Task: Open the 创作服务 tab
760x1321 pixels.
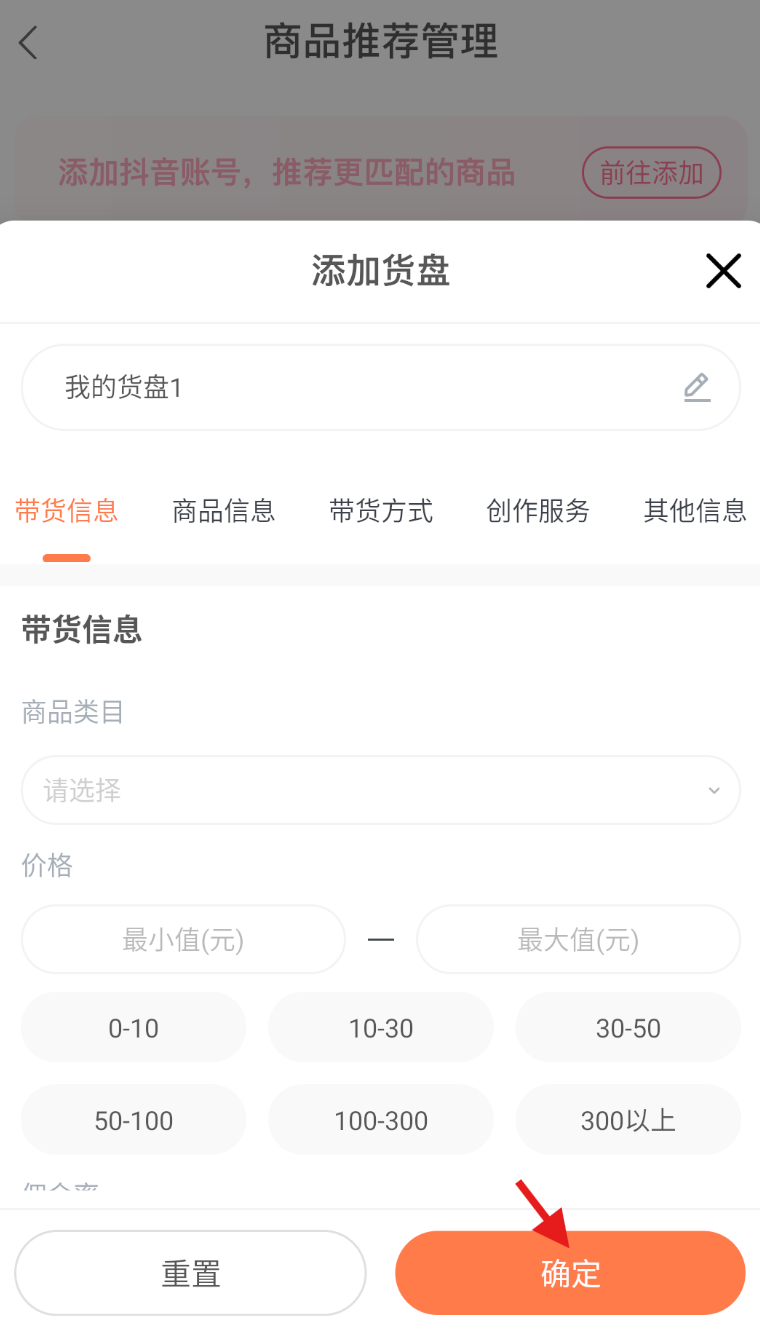Action: (538, 511)
